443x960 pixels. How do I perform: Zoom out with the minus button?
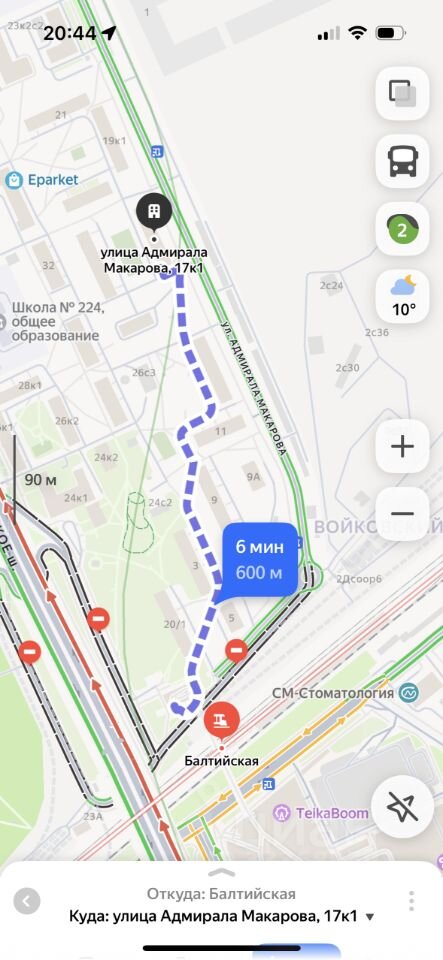[402, 514]
